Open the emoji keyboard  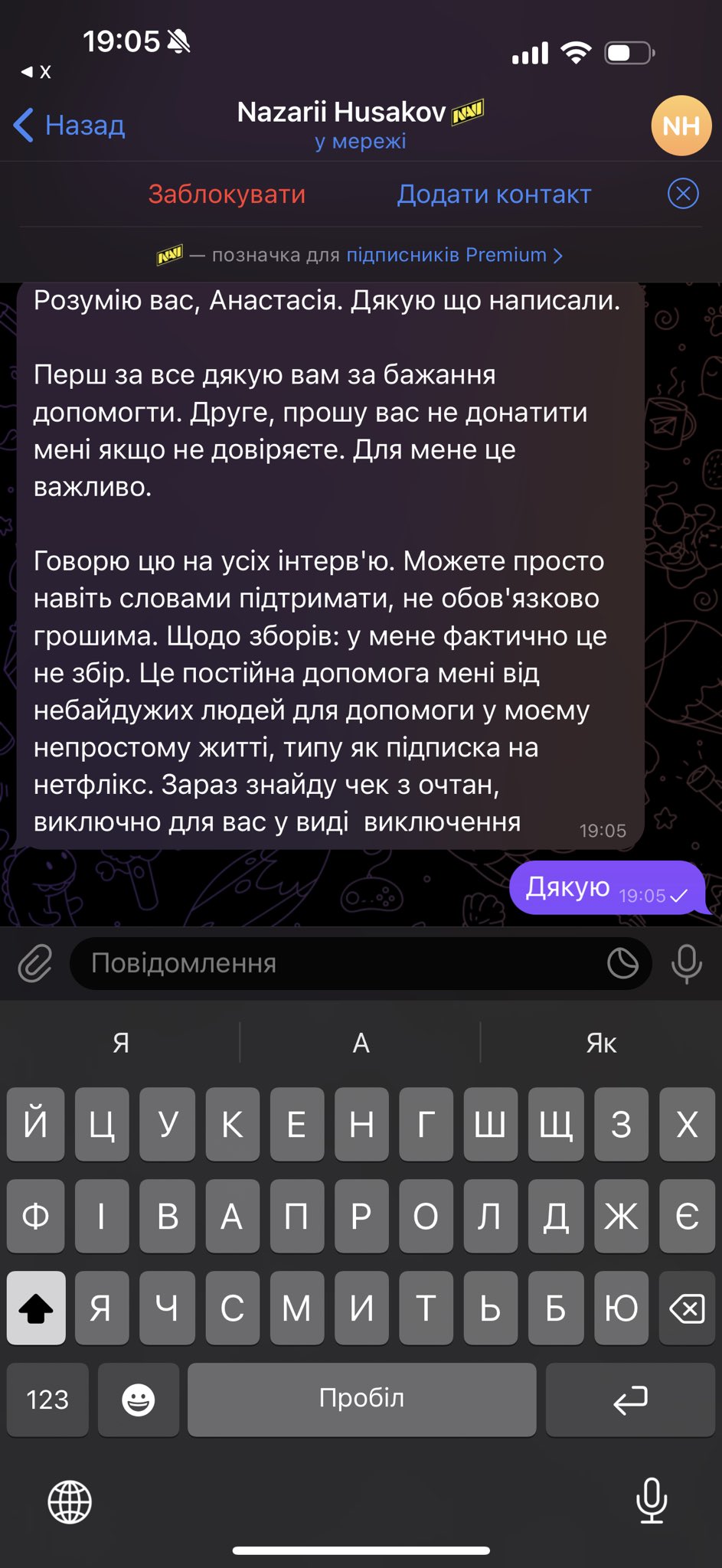pyautogui.click(x=139, y=1400)
